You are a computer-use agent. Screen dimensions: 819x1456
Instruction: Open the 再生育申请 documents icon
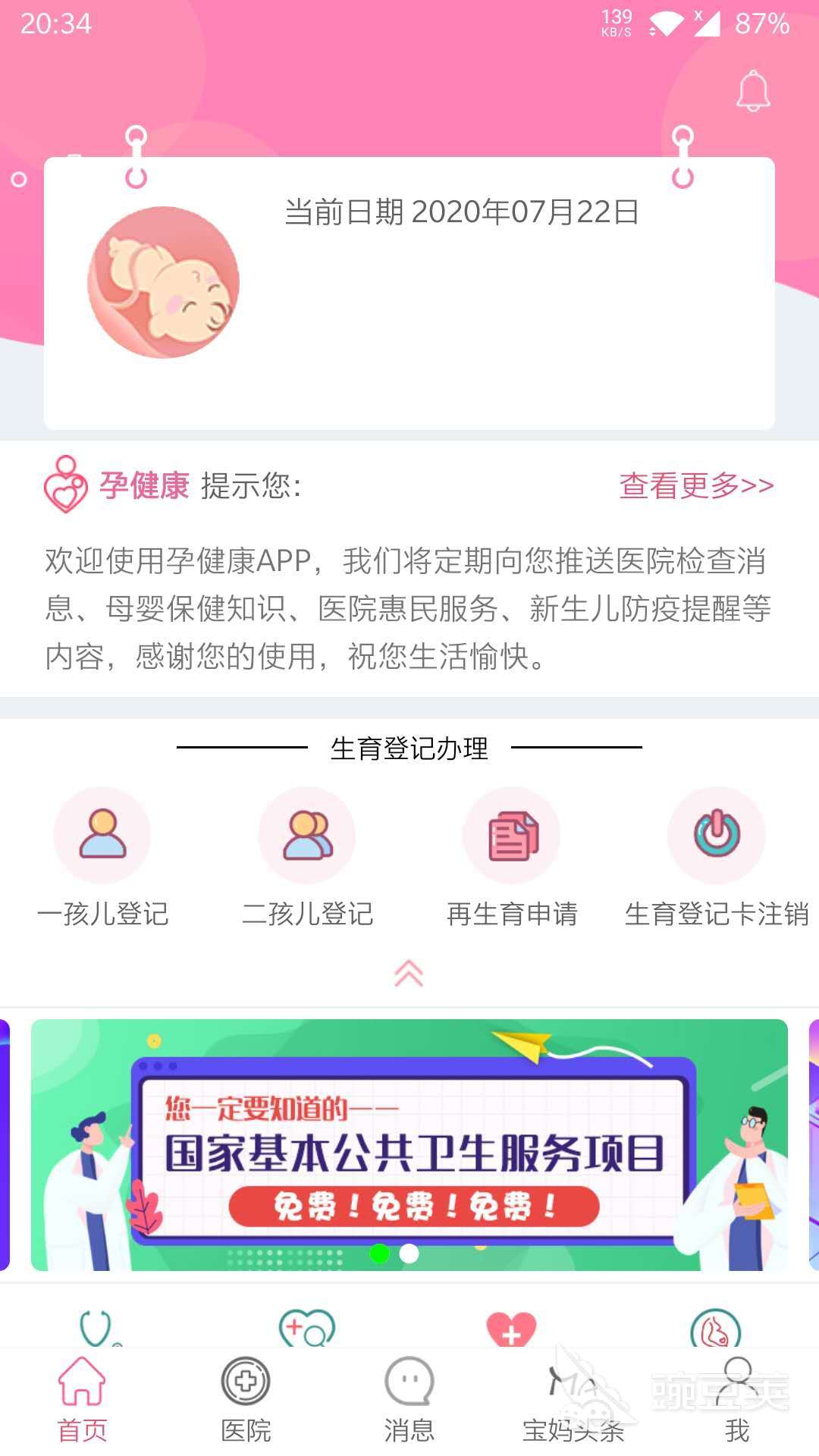pos(511,835)
